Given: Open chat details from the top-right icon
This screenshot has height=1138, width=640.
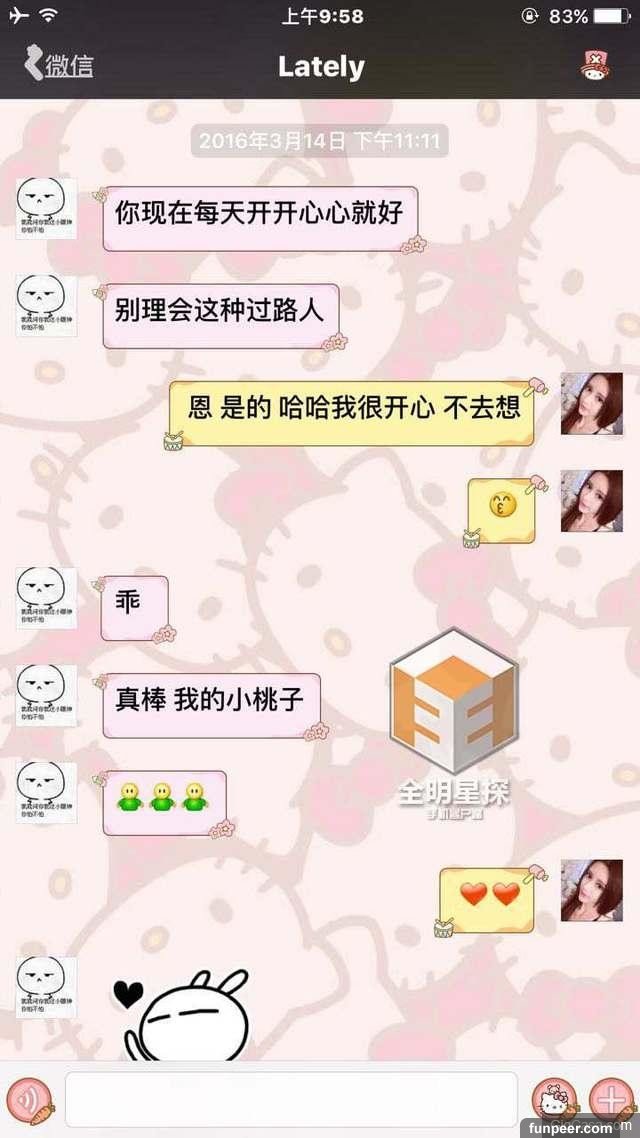Looking at the screenshot, I should tap(597, 66).
